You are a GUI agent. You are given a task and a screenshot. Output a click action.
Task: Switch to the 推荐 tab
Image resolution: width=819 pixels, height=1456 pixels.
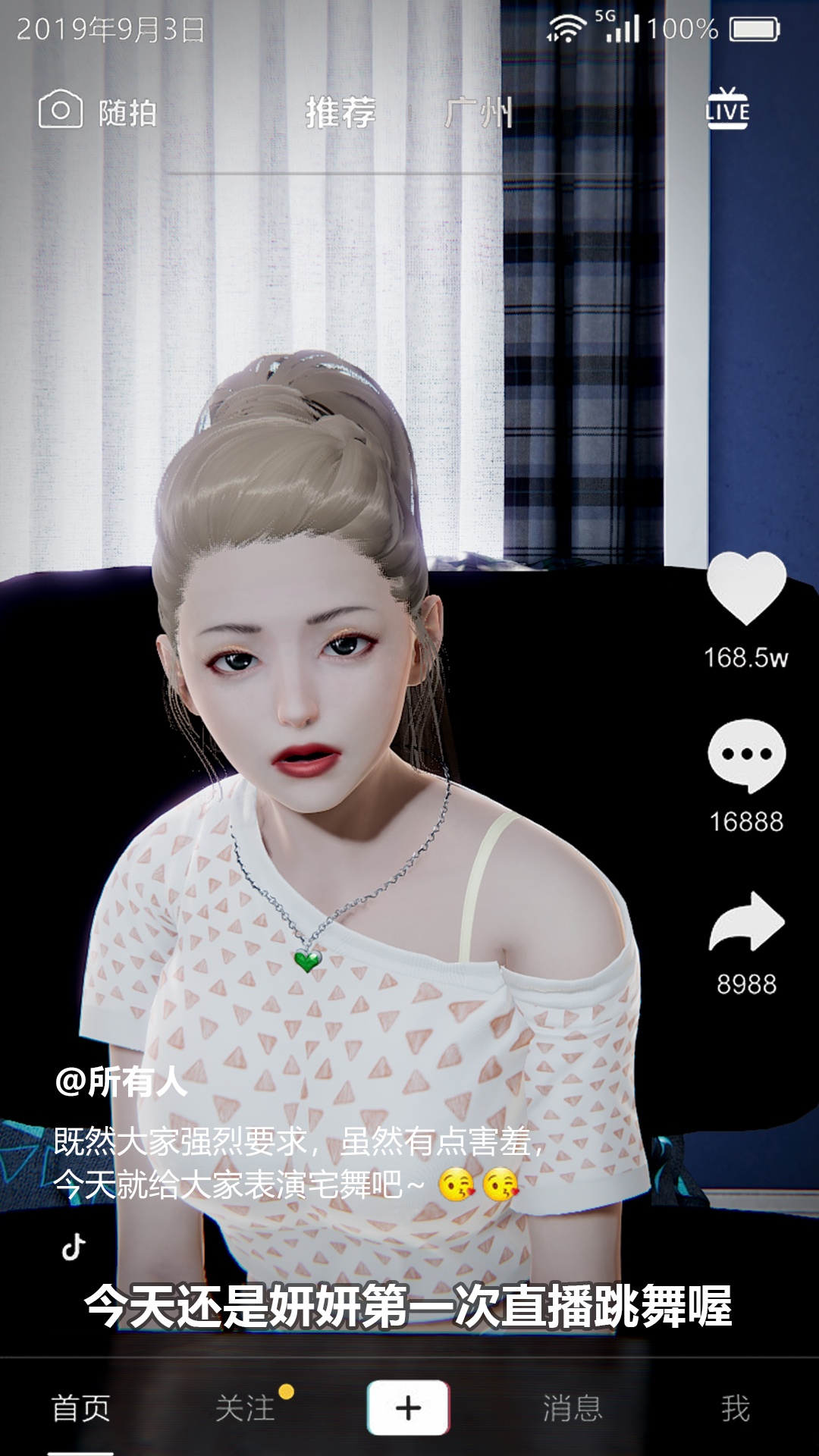340,112
